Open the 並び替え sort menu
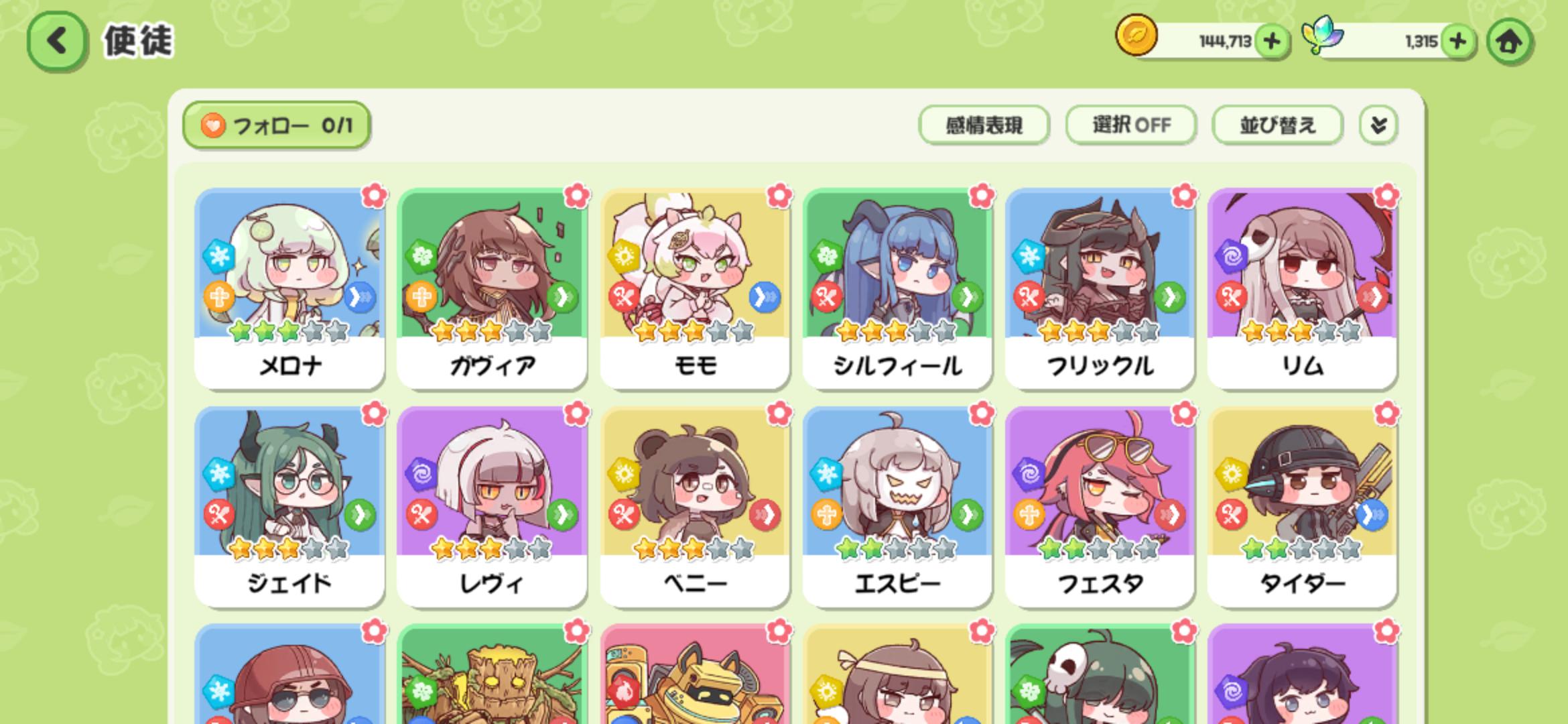1568x724 pixels. click(x=1277, y=125)
